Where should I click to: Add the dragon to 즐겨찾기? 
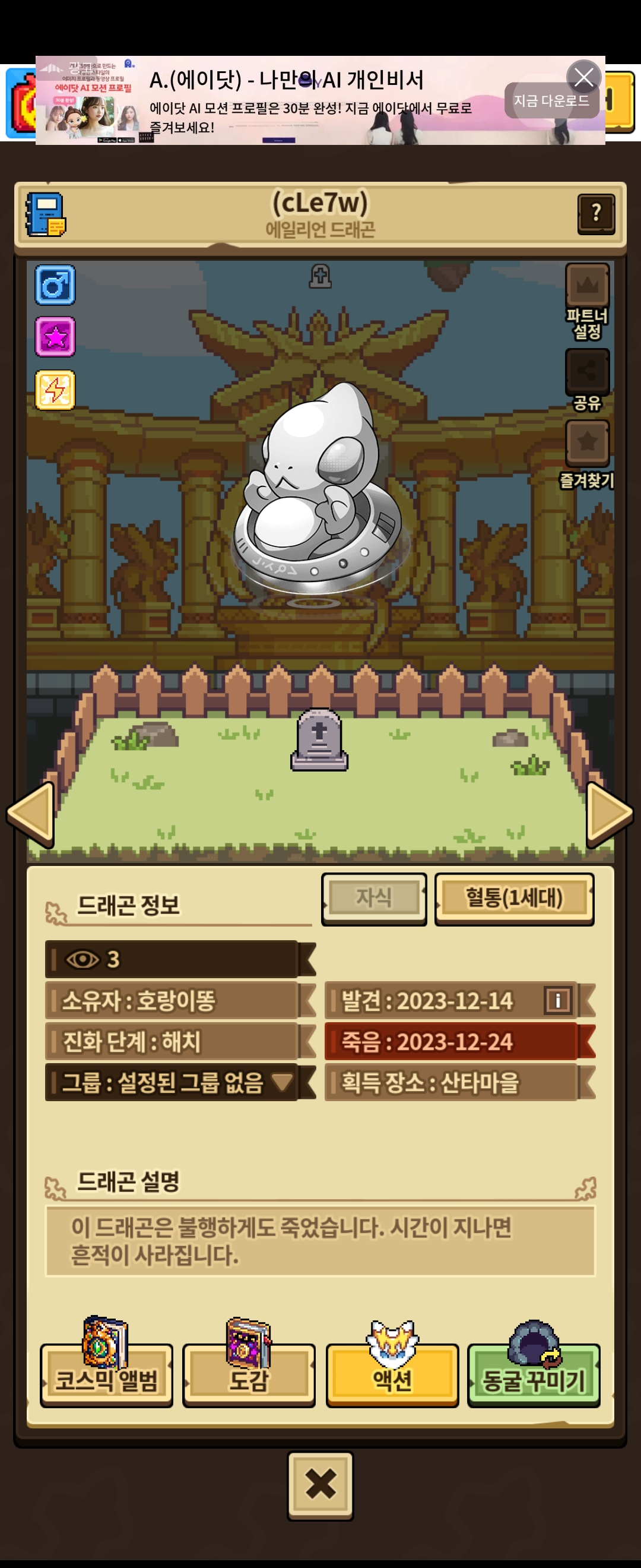tap(587, 442)
